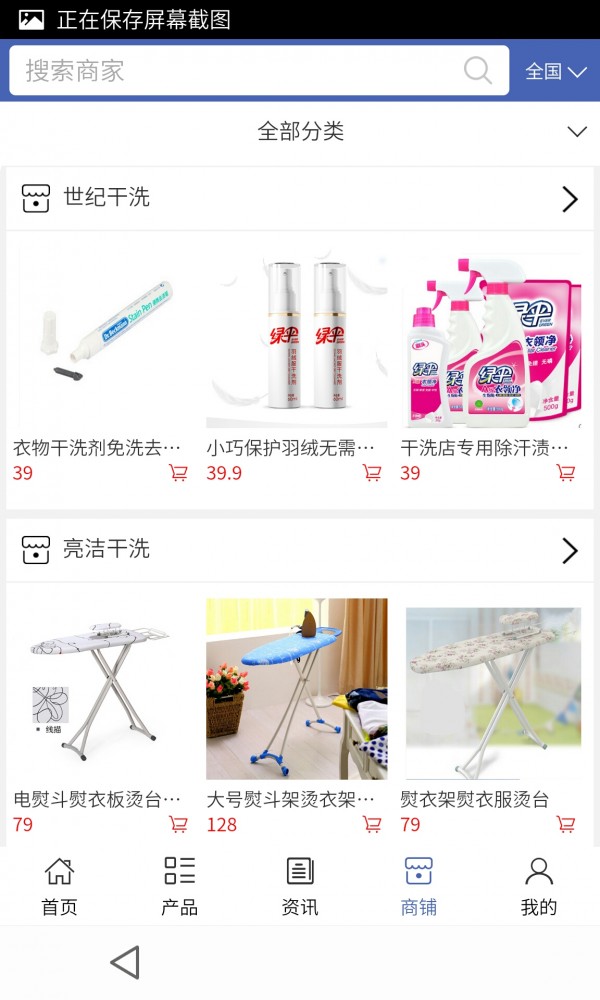
Task: View the 大号熨斗架烫衣架 product
Action: pyautogui.click(x=296, y=690)
